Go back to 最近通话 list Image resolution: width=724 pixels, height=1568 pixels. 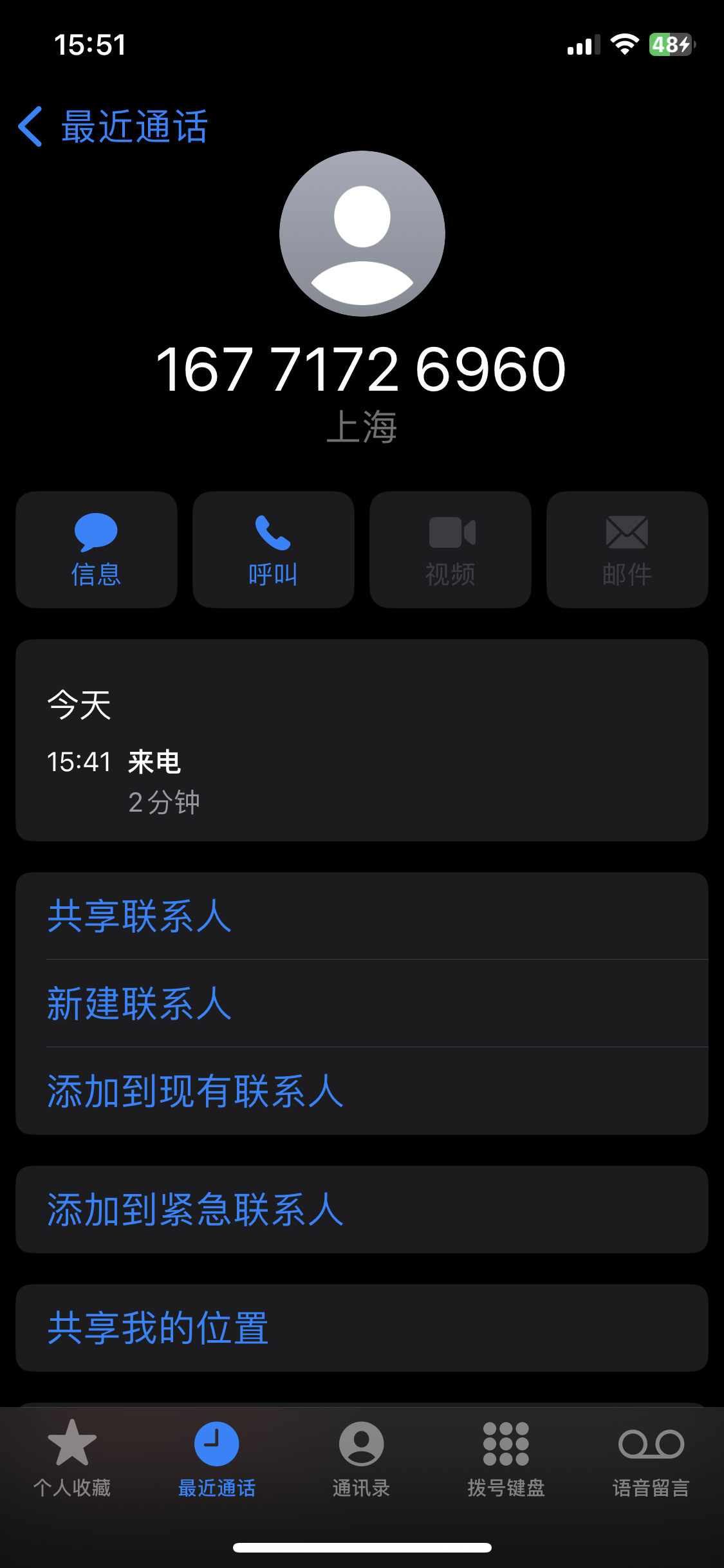click(x=113, y=126)
